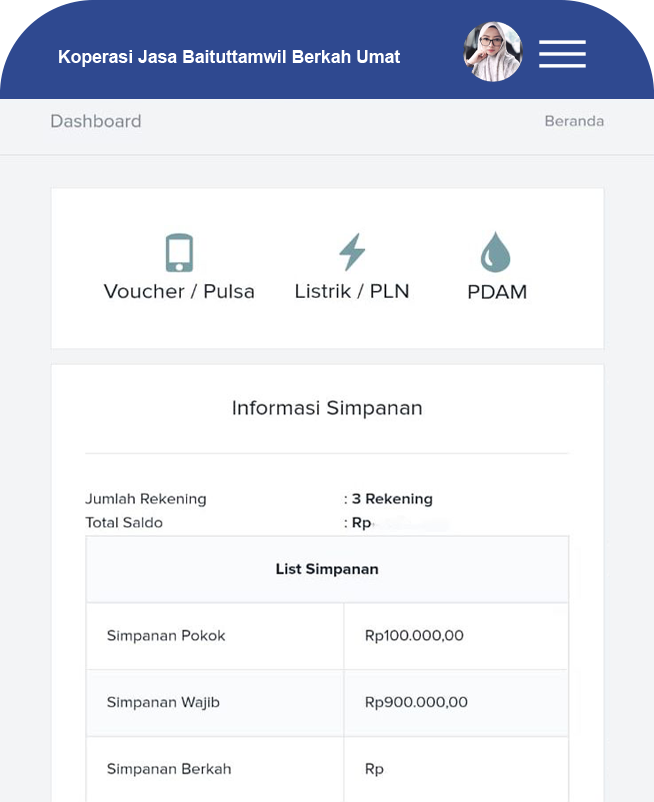The image size is (654, 802).
Task: Open the profile picture
Action: pos(493,52)
